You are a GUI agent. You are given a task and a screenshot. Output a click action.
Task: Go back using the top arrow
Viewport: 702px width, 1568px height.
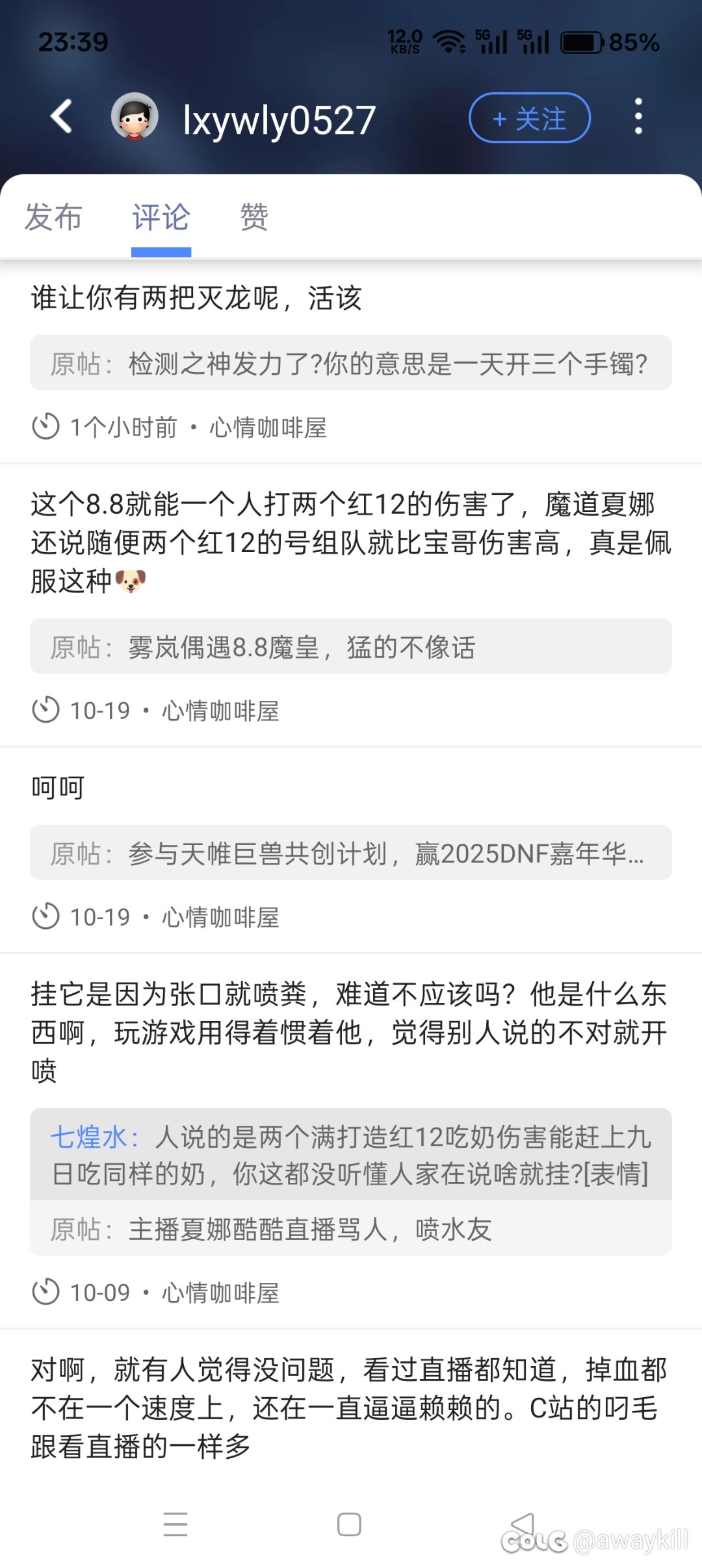[62, 117]
